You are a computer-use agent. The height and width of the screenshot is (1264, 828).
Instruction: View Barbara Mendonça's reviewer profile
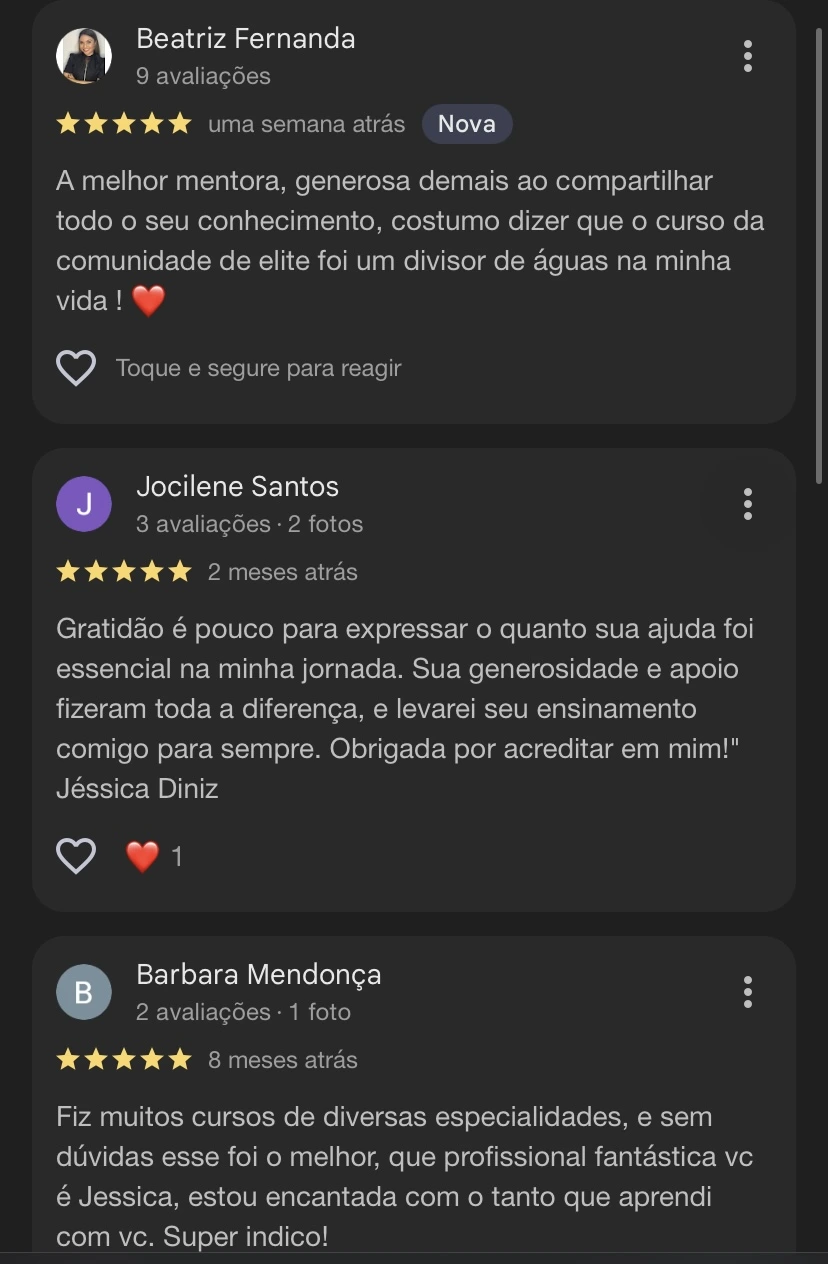click(258, 975)
